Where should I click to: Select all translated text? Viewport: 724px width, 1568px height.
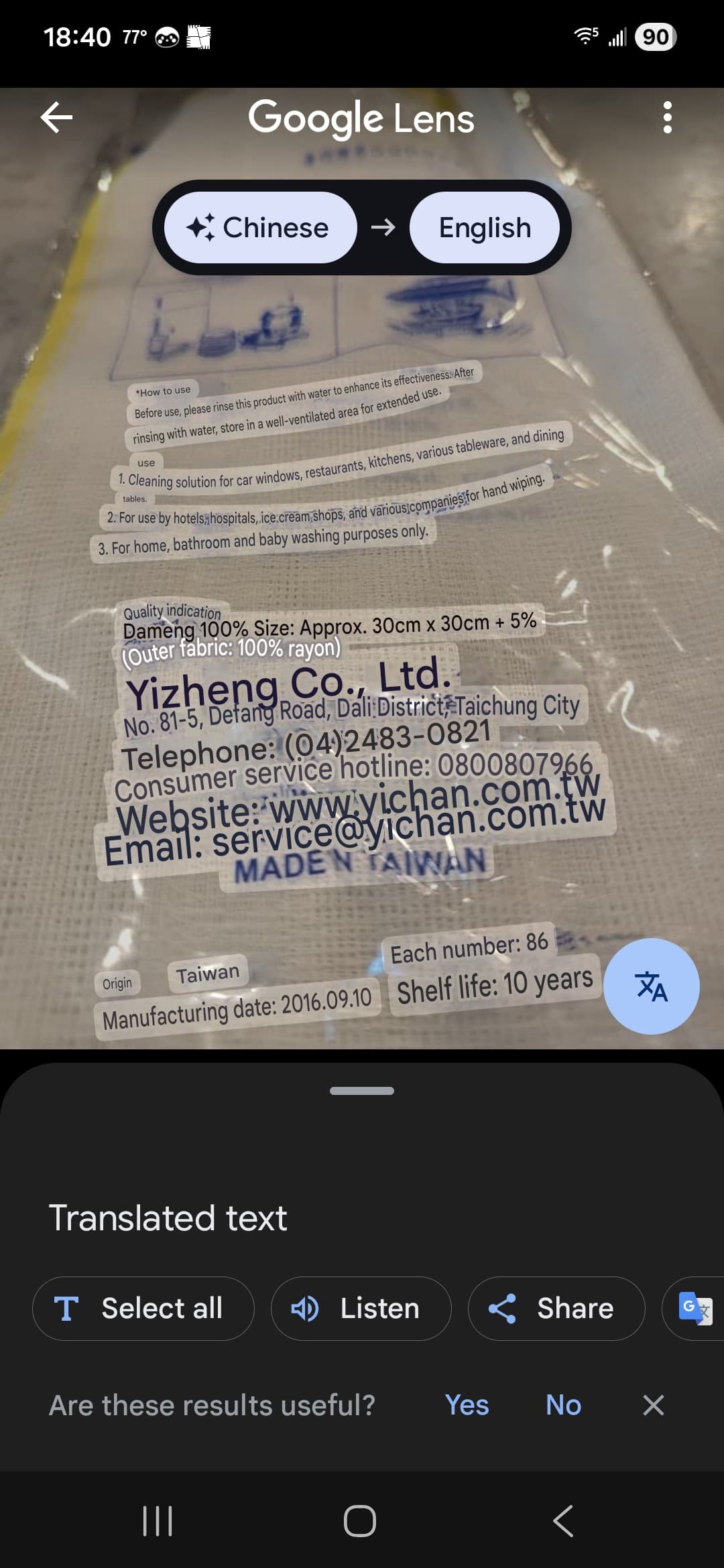(143, 1308)
